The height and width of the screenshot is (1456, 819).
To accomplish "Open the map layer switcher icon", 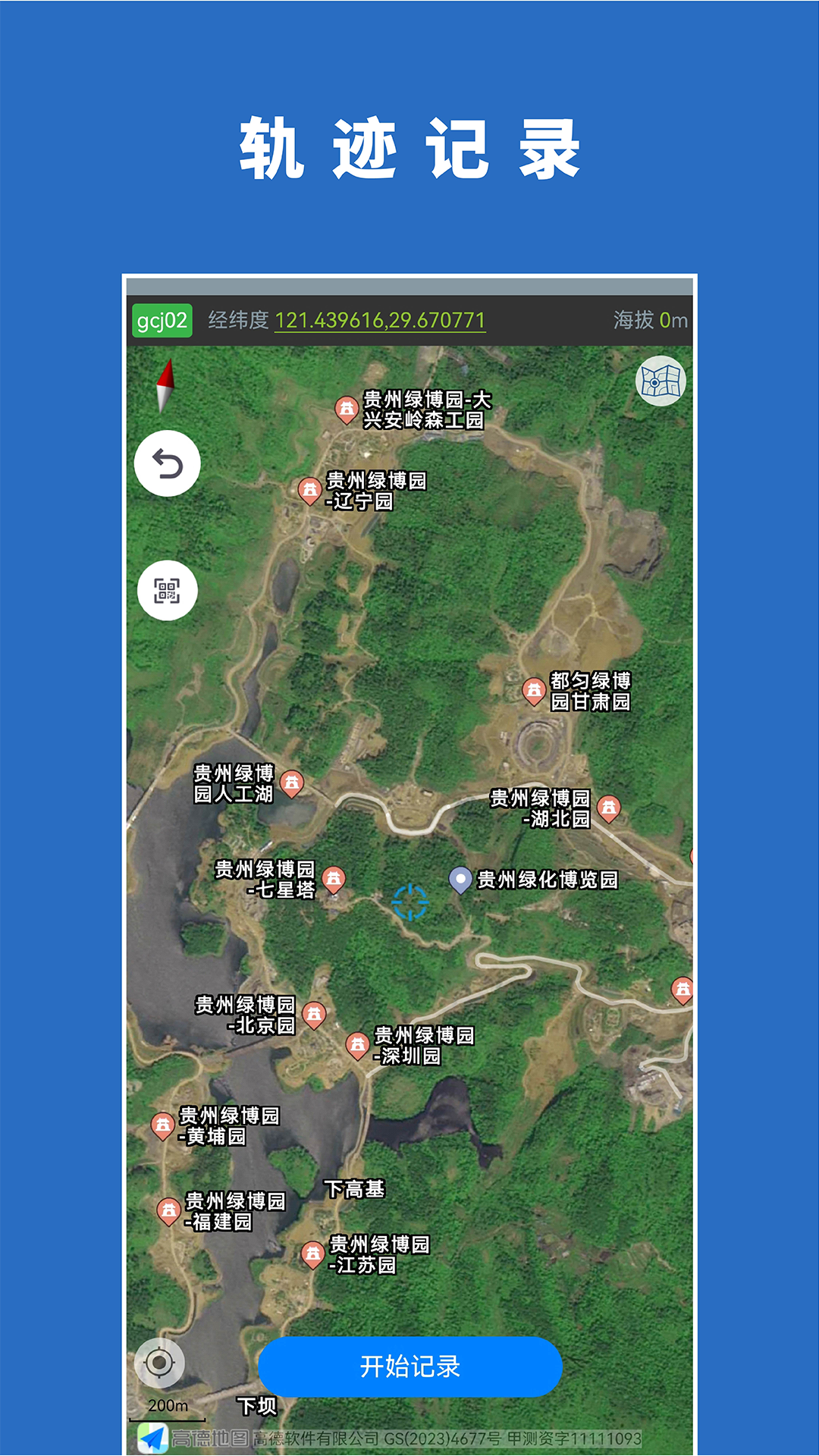I will click(661, 380).
